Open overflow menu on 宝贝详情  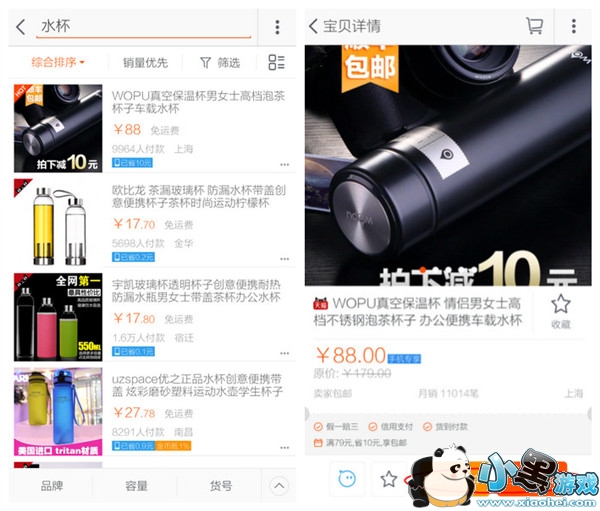[573, 26]
